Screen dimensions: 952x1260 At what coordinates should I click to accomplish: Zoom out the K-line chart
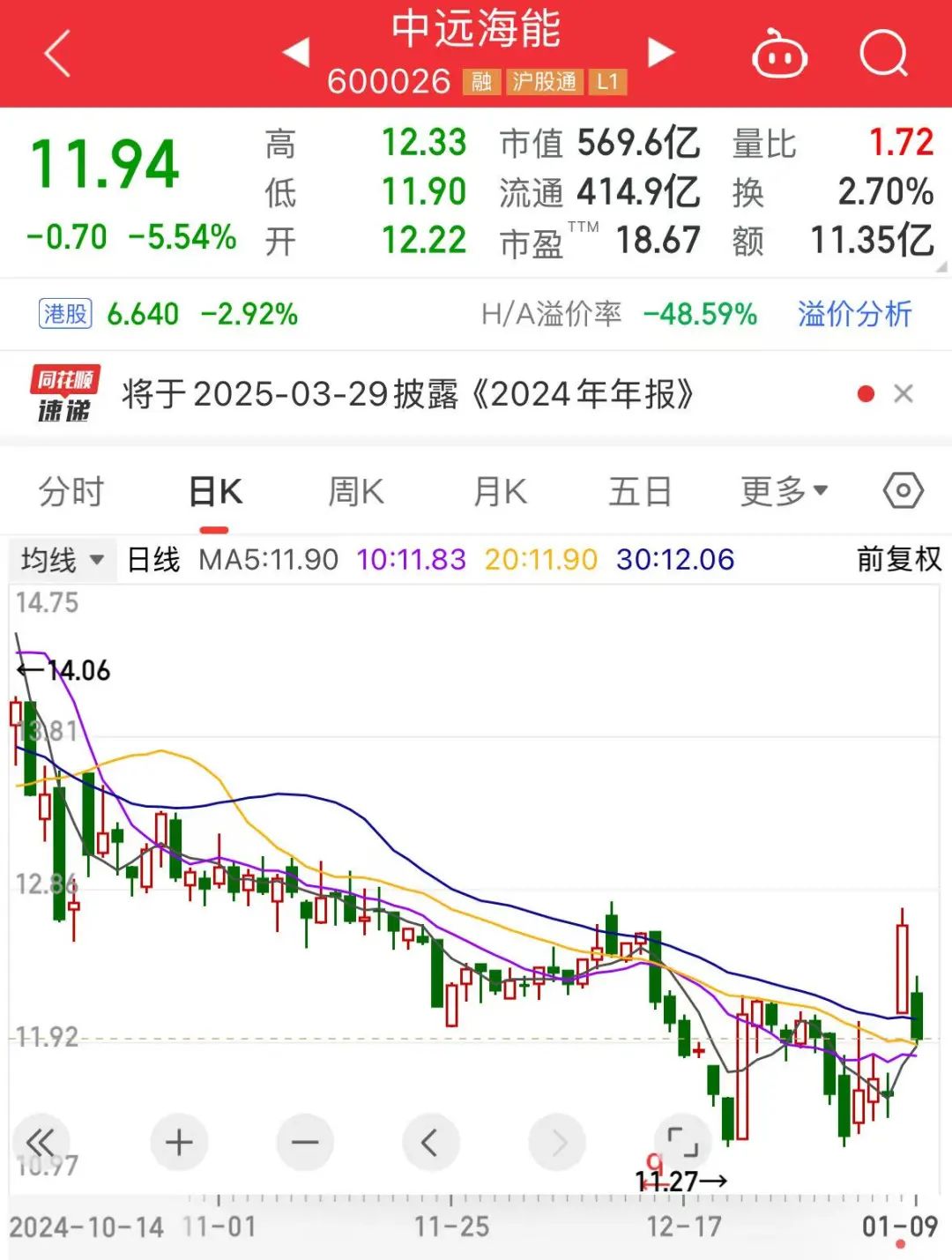click(x=305, y=1143)
